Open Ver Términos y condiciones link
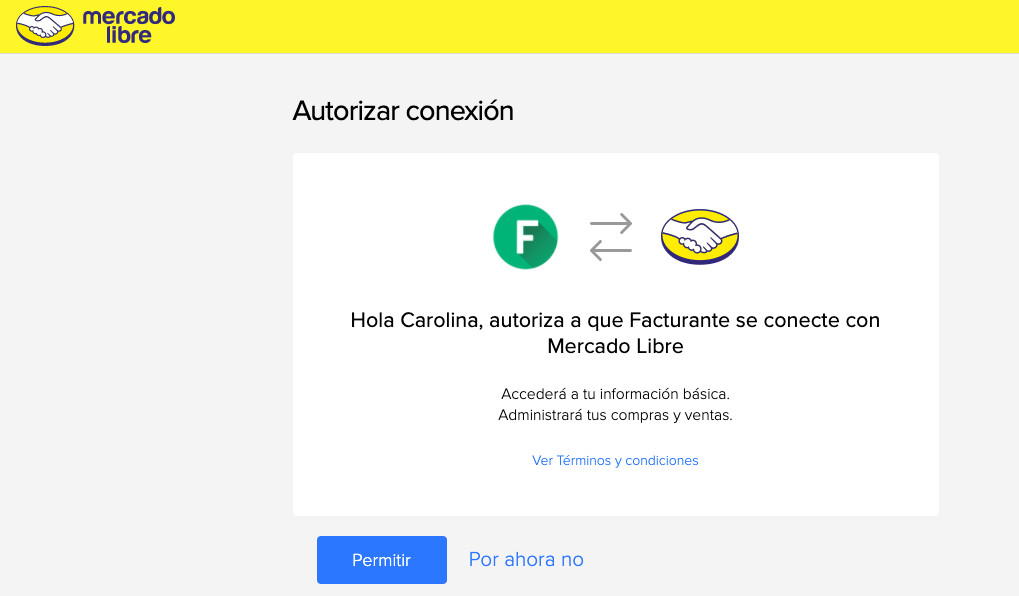The image size is (1019, 596). [615, 461]
